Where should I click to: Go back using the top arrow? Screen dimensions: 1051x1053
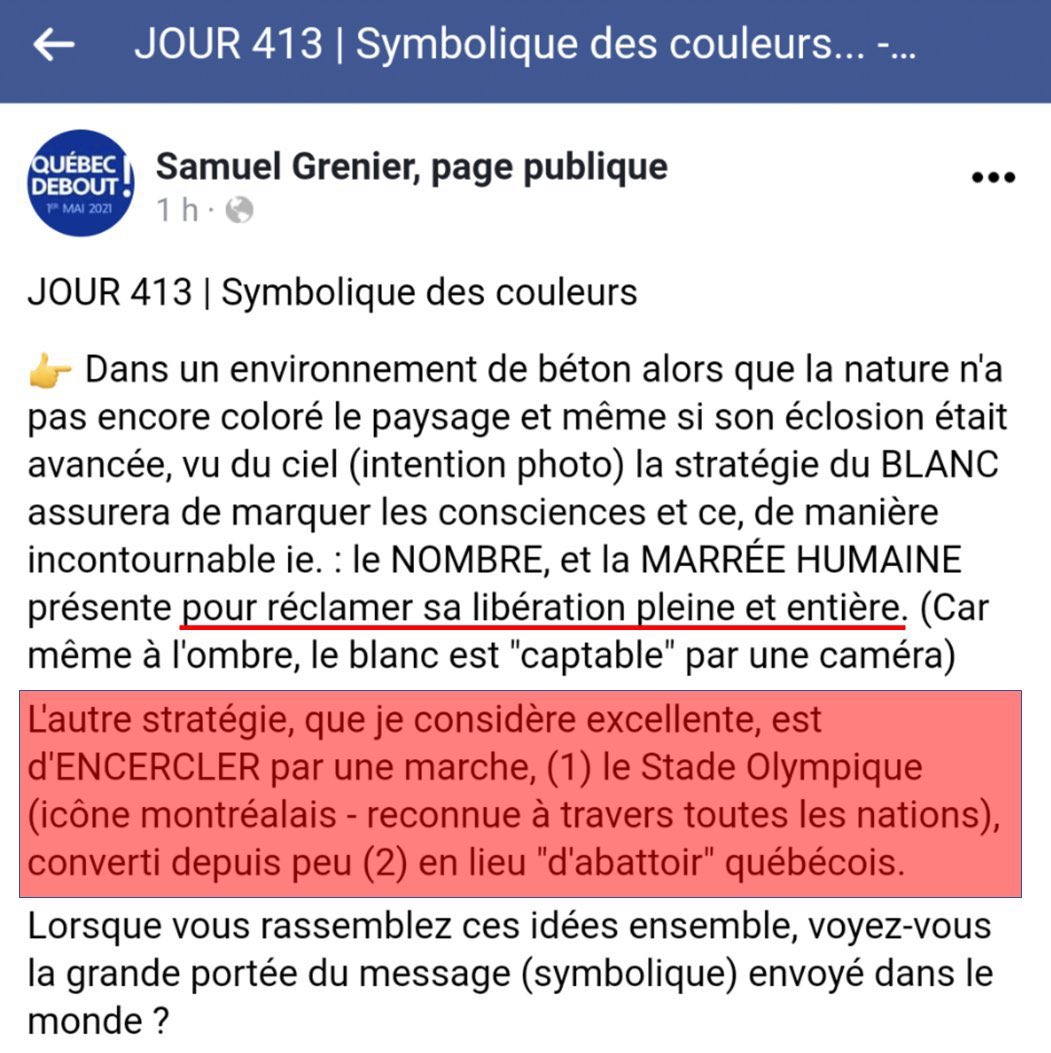[x=54, y=46]
